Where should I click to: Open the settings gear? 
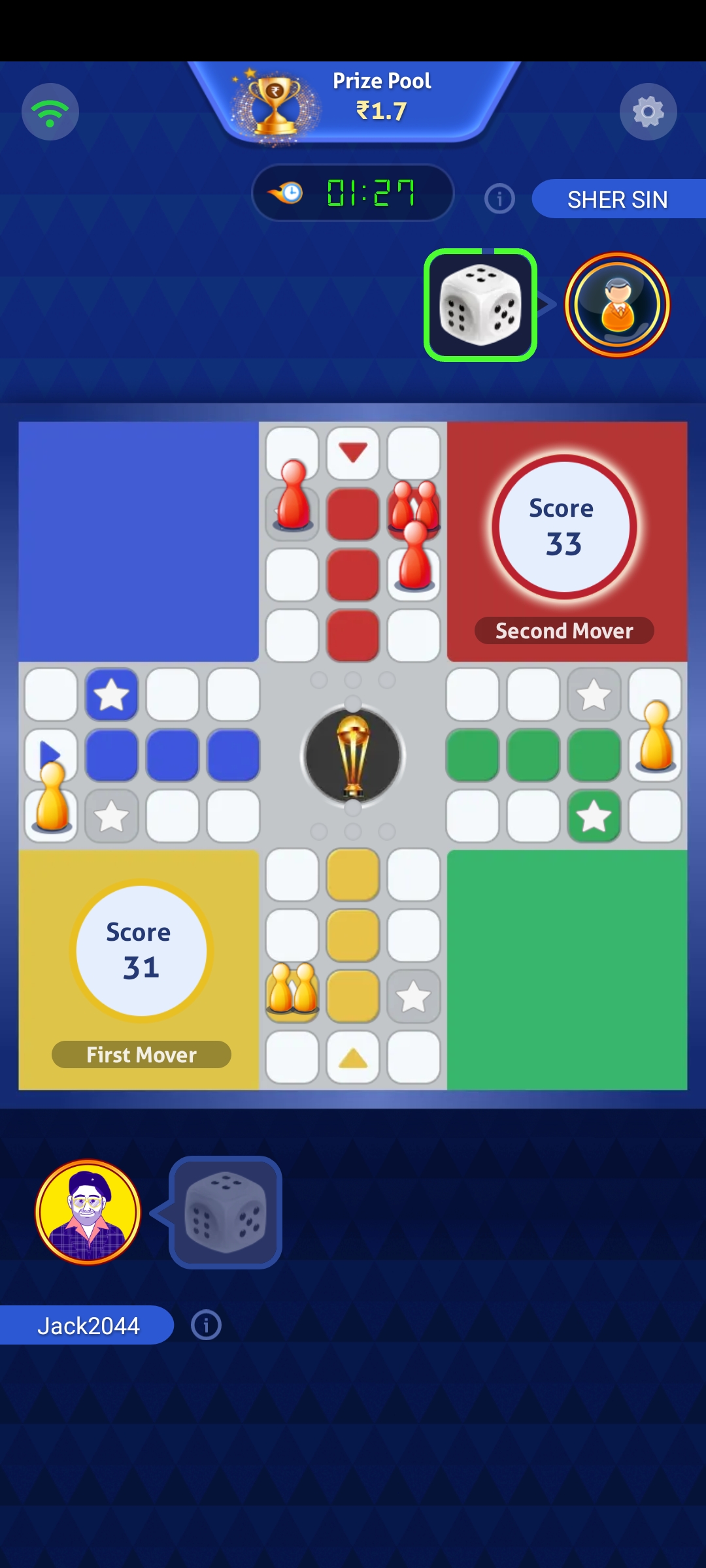tap(648, 112)
